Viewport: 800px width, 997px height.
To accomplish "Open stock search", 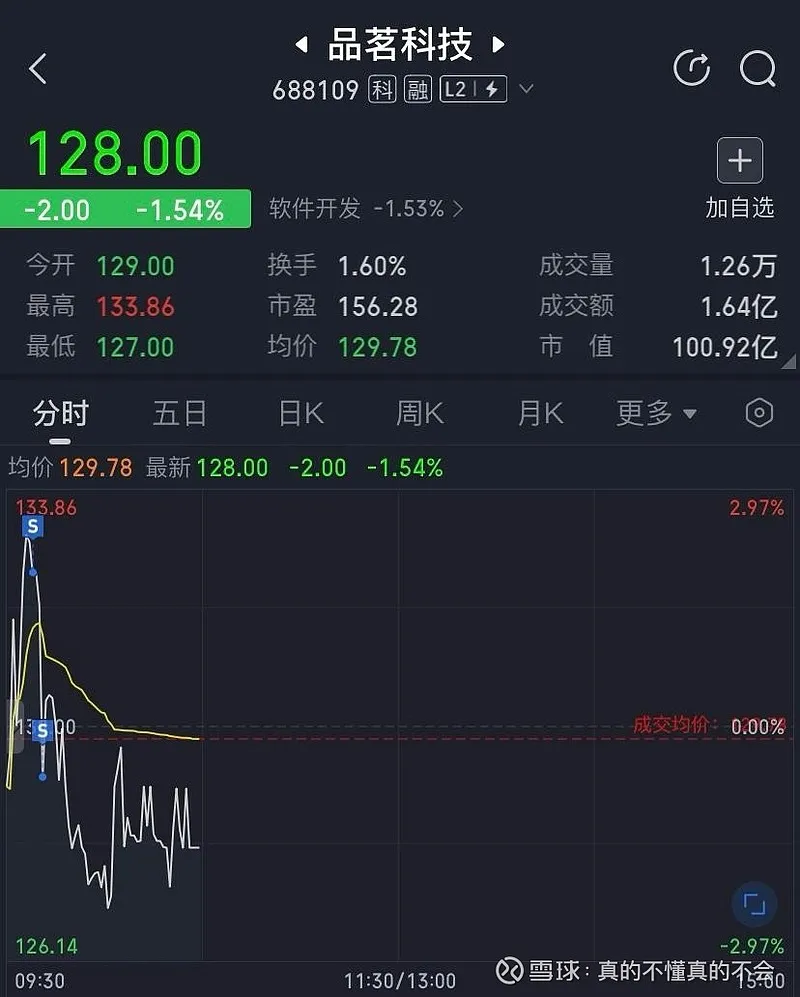I will [x=757, y=69].
